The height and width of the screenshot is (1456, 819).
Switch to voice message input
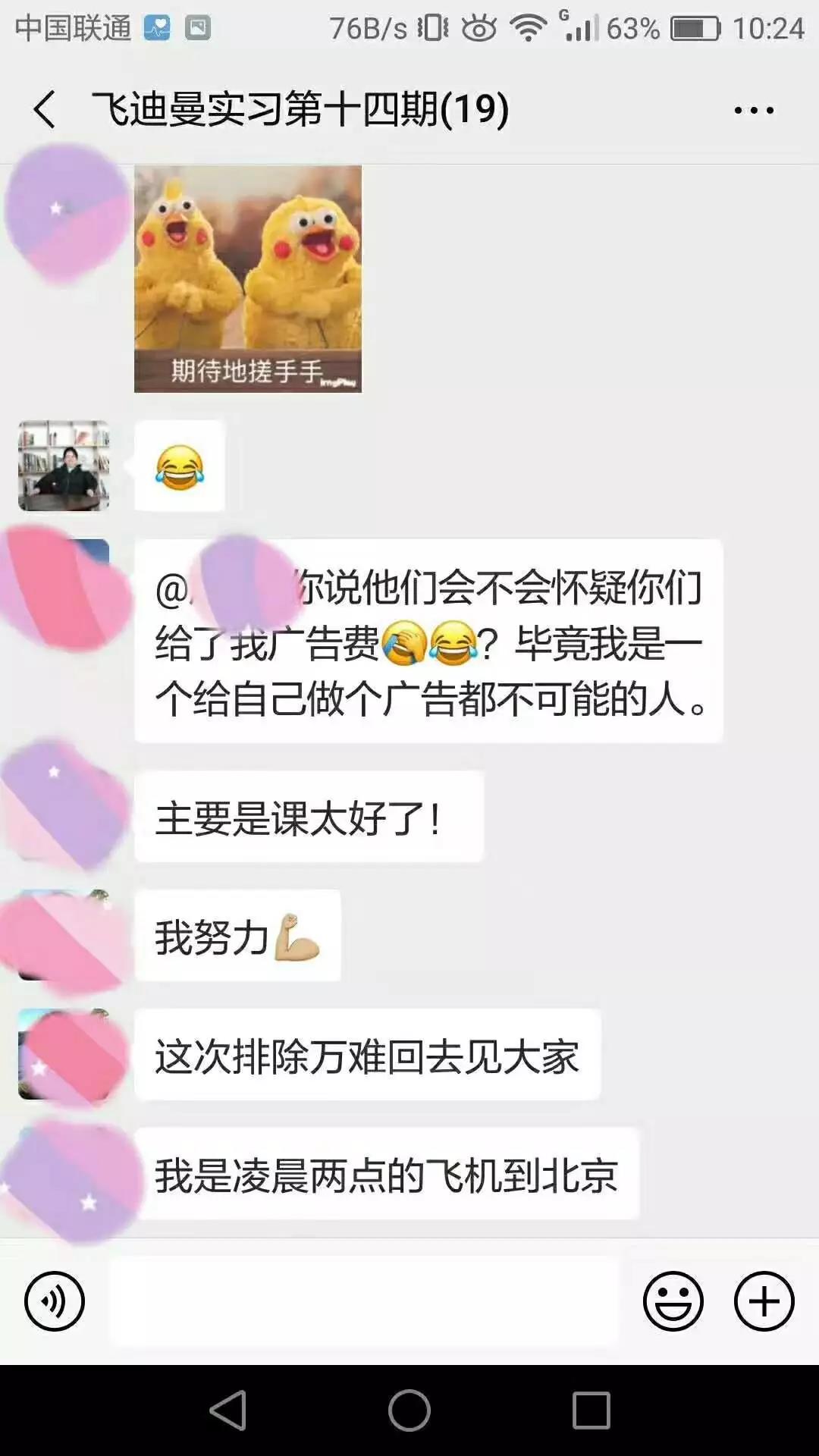point(55,1301)
